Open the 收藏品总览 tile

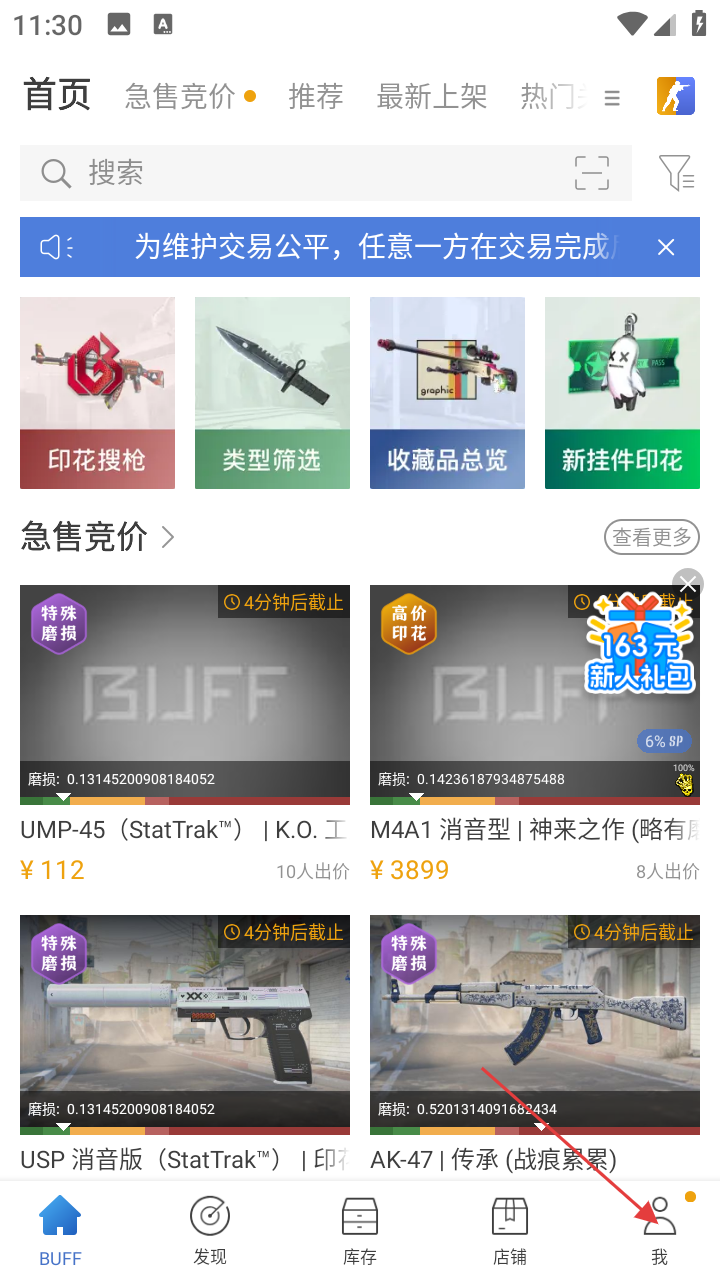coord(447,393)
